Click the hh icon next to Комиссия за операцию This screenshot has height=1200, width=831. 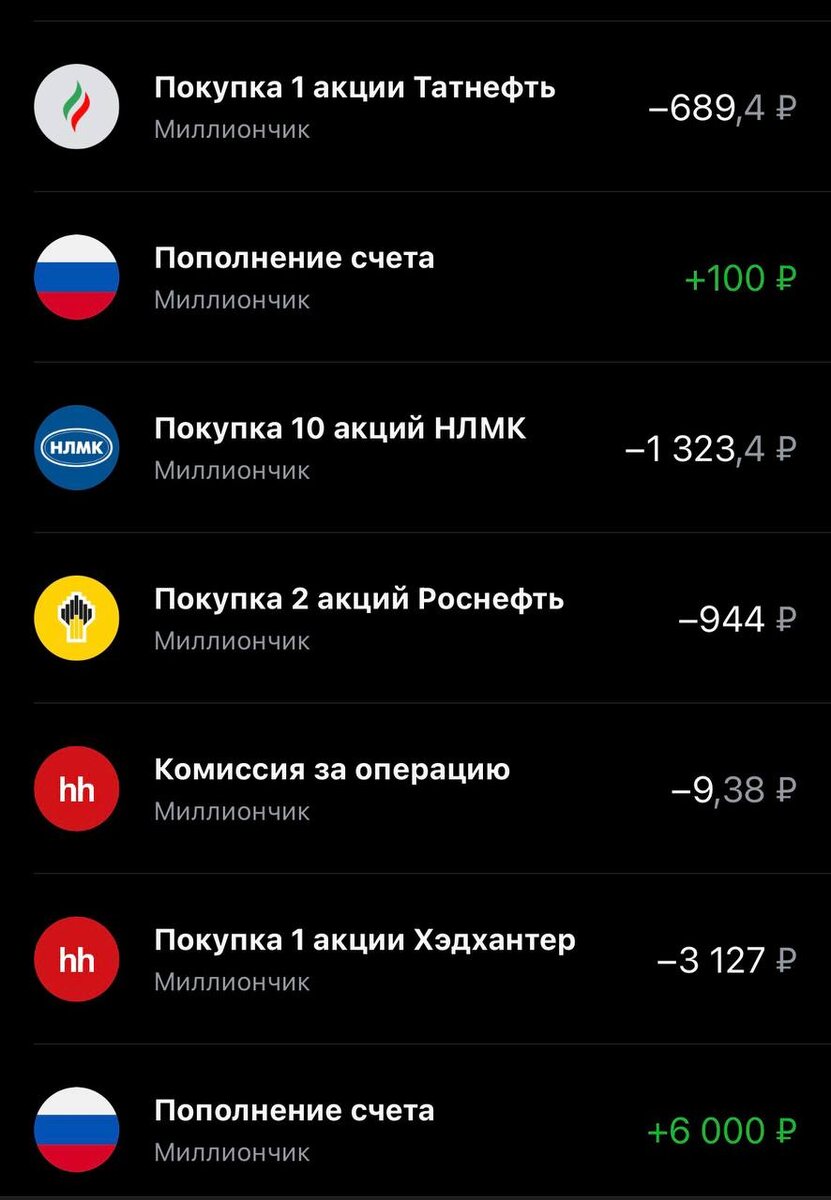click(x=76, y=789)
